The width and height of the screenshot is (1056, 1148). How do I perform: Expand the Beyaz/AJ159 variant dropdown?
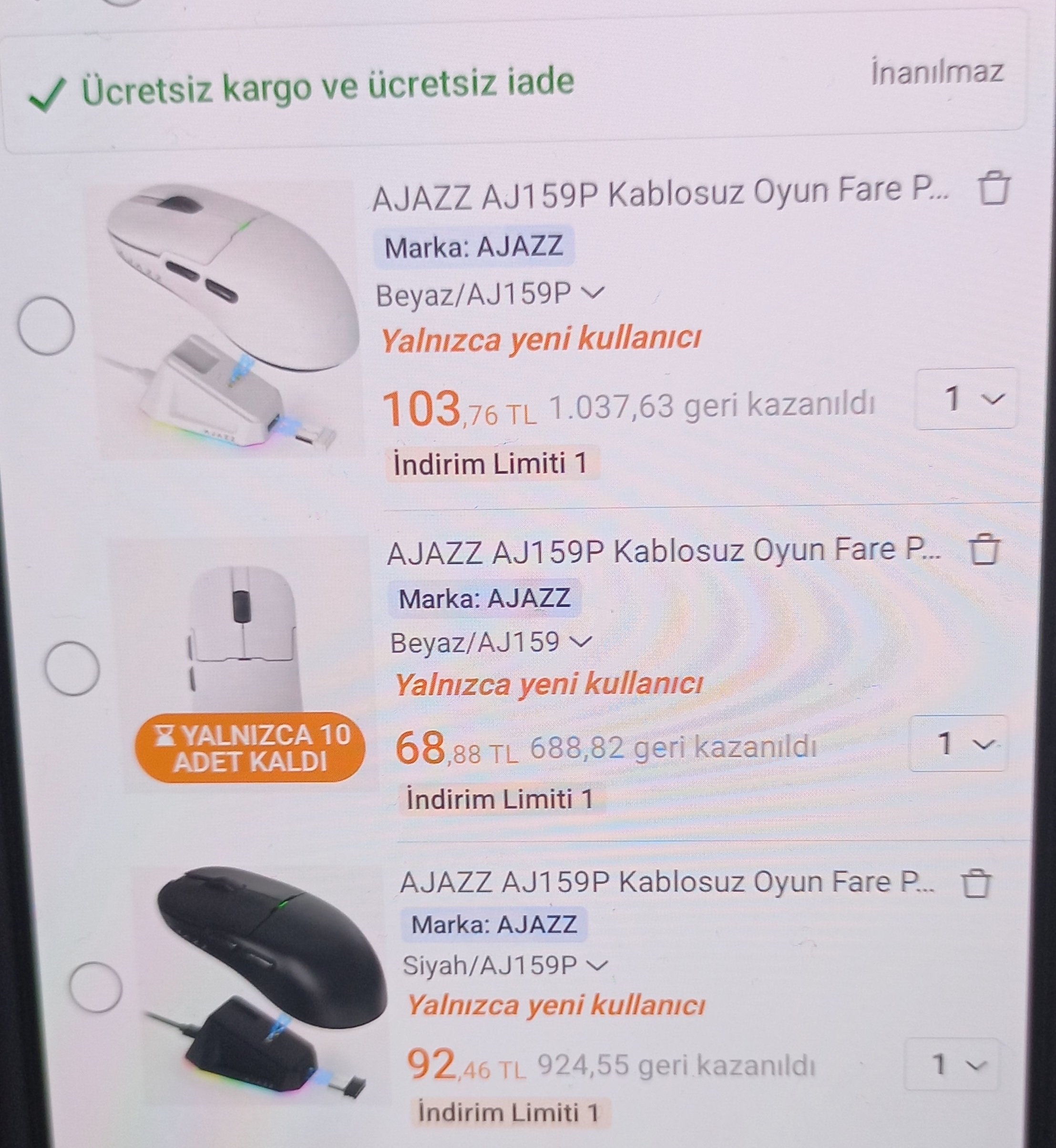pyautogui.click(x=490, y=642)
